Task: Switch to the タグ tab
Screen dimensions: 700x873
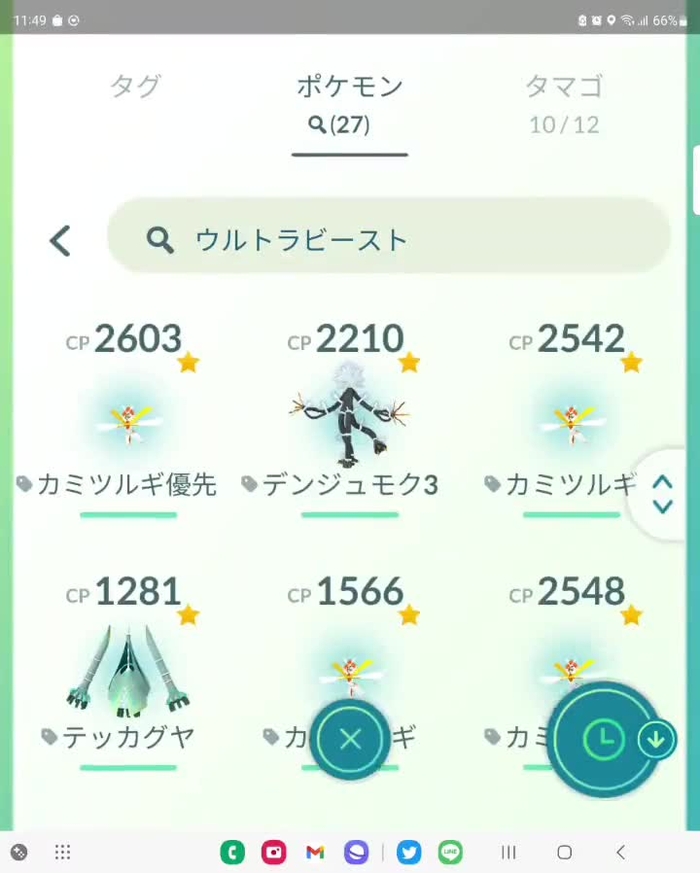Action: point(135,87)
